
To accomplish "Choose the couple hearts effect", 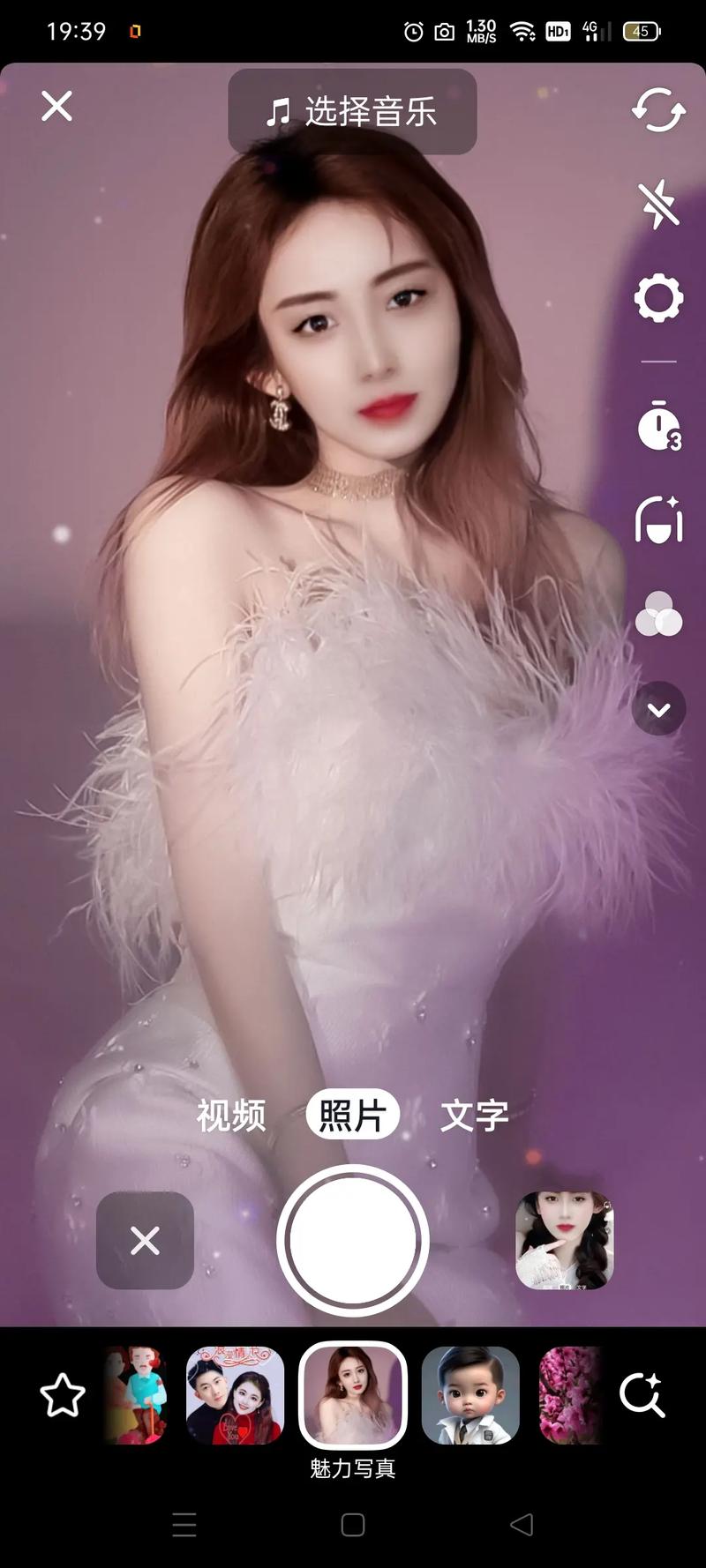I will click(235, 1395).
